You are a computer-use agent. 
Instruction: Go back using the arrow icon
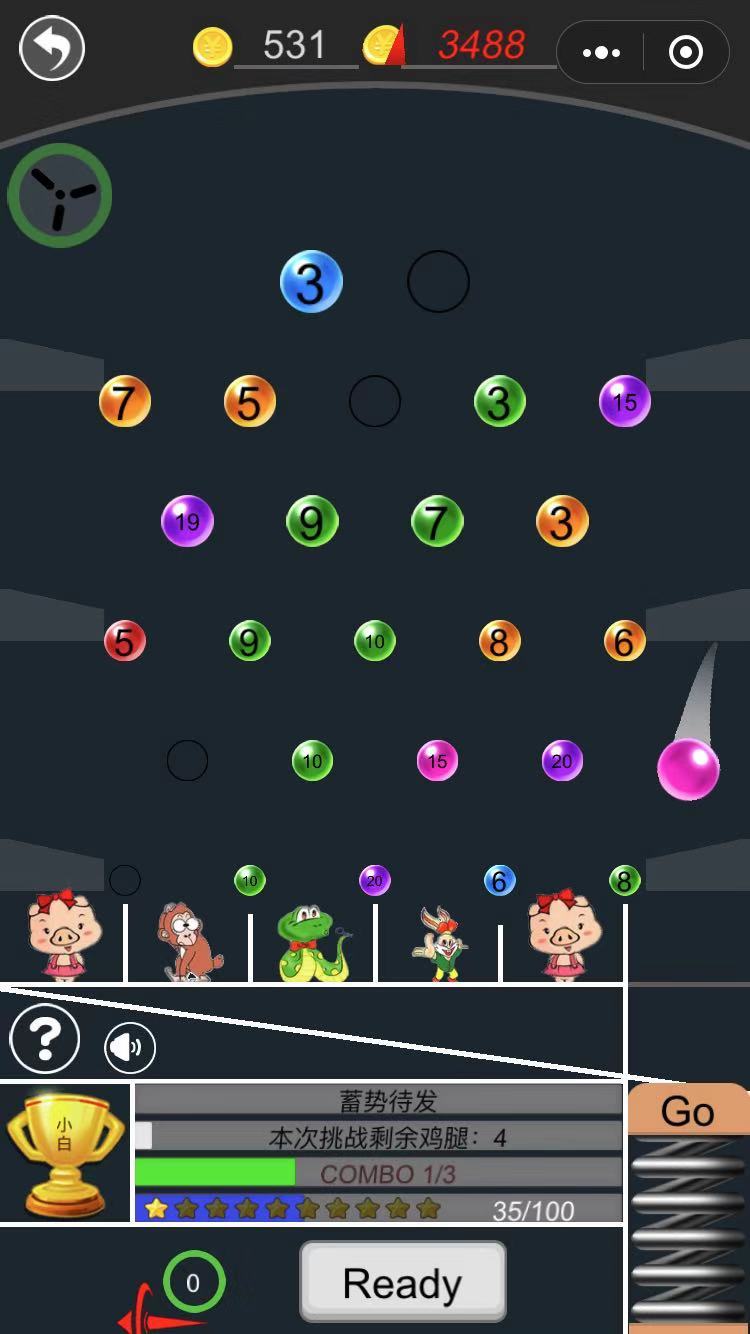(x=52, y=48)
